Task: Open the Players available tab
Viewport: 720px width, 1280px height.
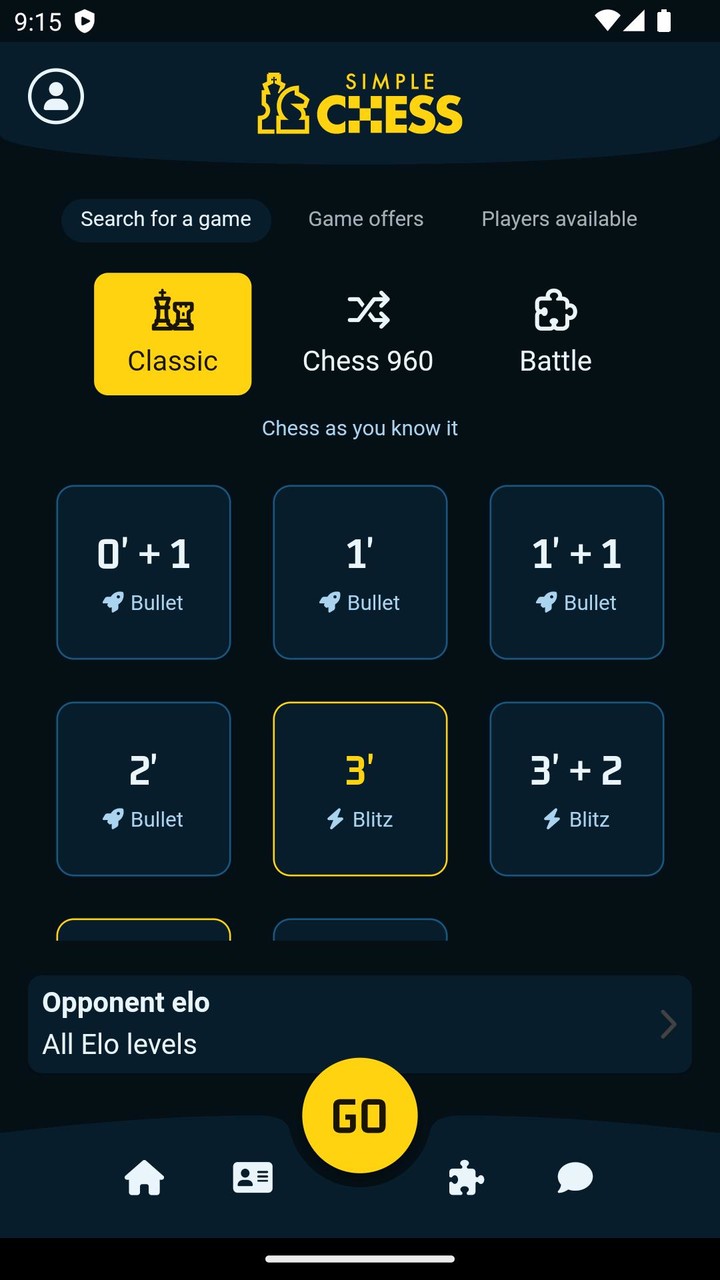Action: click(559, 218)
